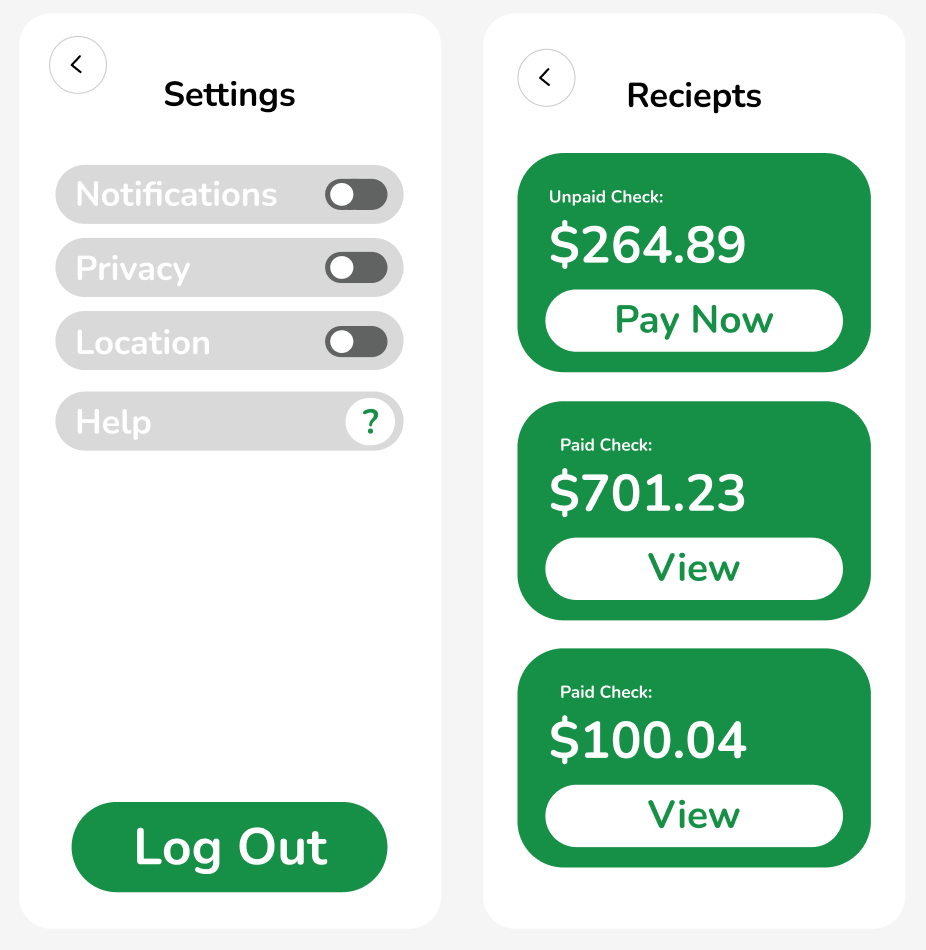Viewport: 926px width, 950px height.
Task: Go back from the Reciepts screen
Action: coord(546,77)
